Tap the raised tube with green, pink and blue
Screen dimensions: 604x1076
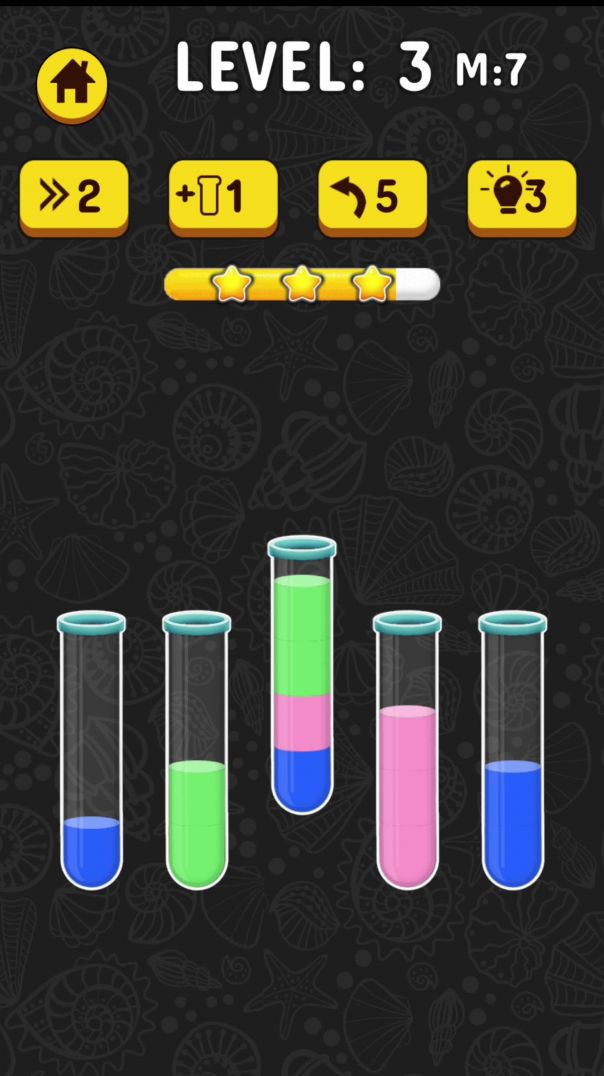[301, 675]
